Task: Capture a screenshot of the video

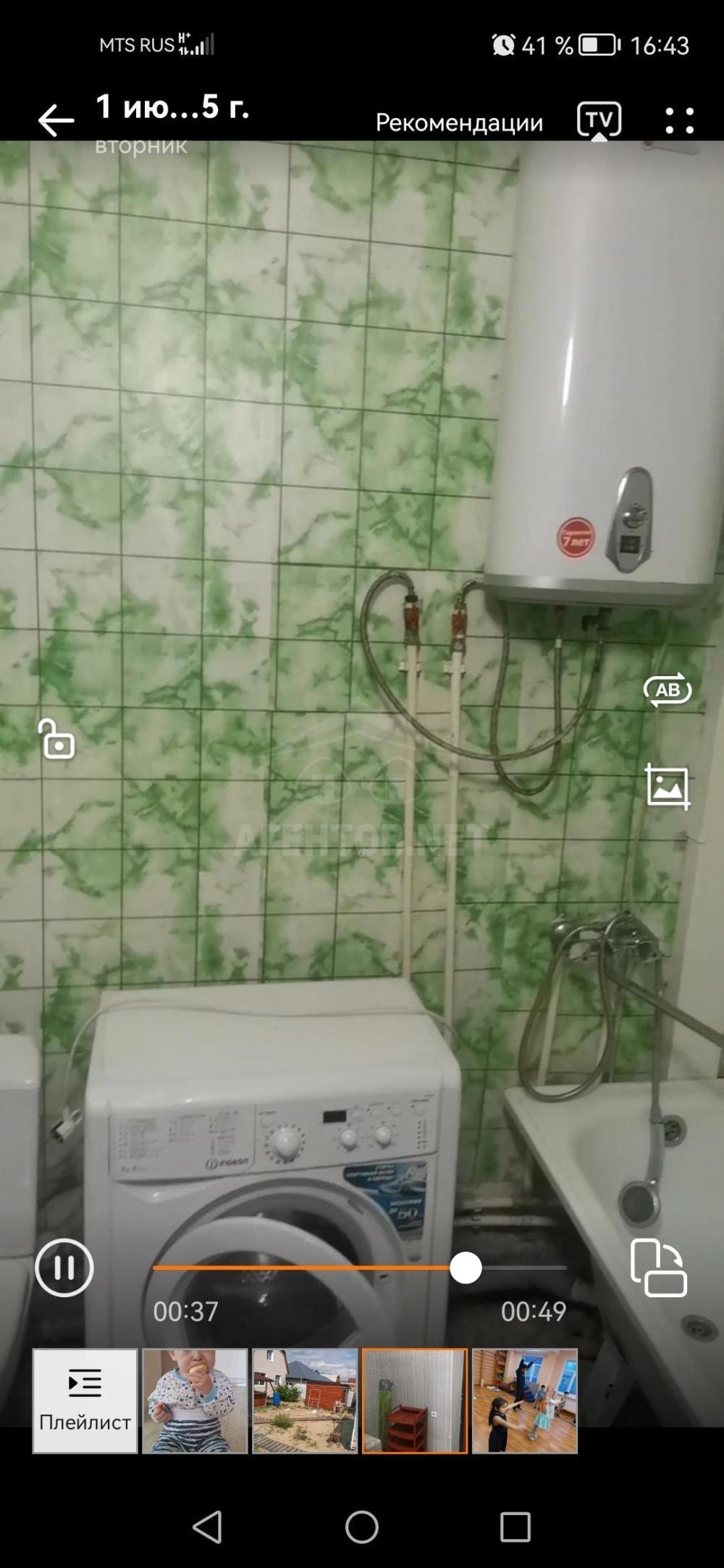Action: tap(668, 786)
